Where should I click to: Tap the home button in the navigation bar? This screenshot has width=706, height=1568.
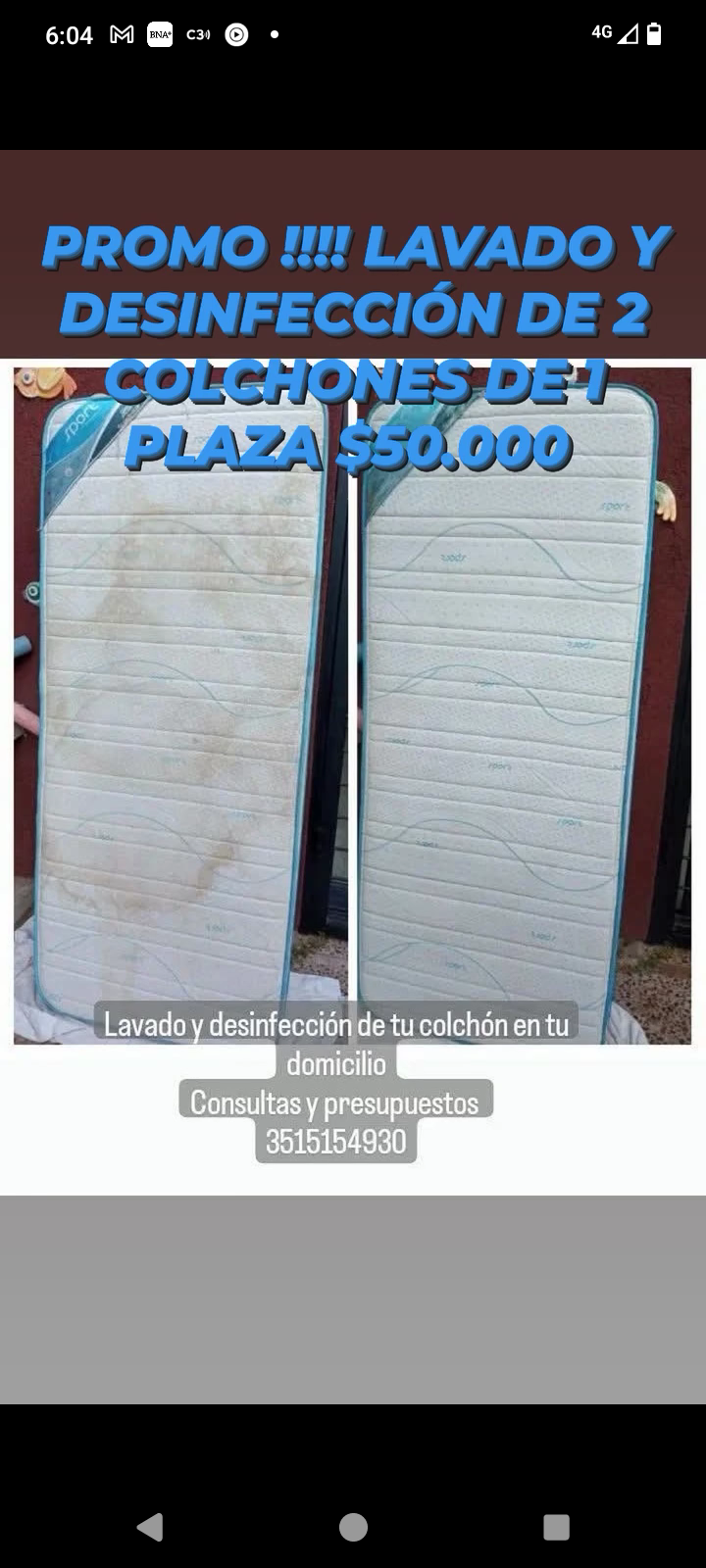[353, 1527]
